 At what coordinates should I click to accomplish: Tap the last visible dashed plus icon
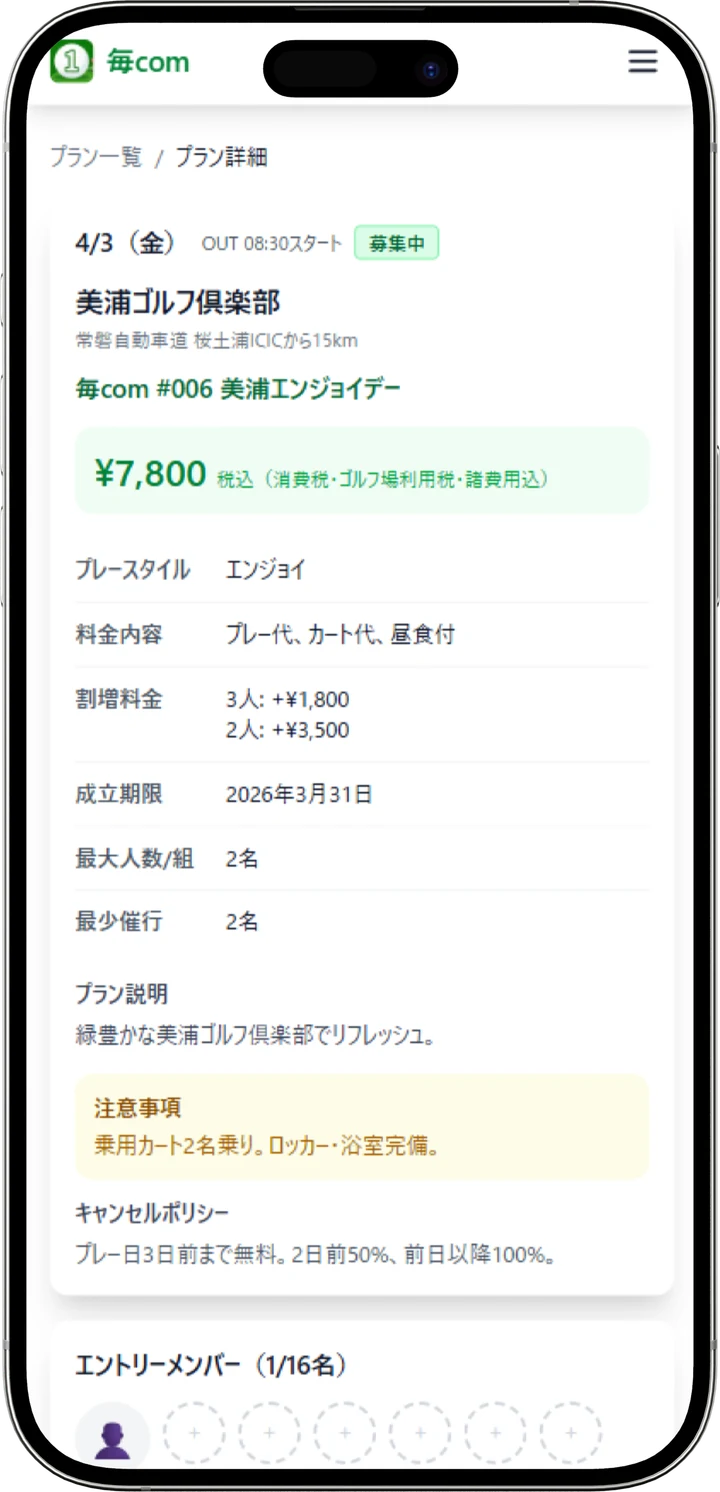point(573,1432)
